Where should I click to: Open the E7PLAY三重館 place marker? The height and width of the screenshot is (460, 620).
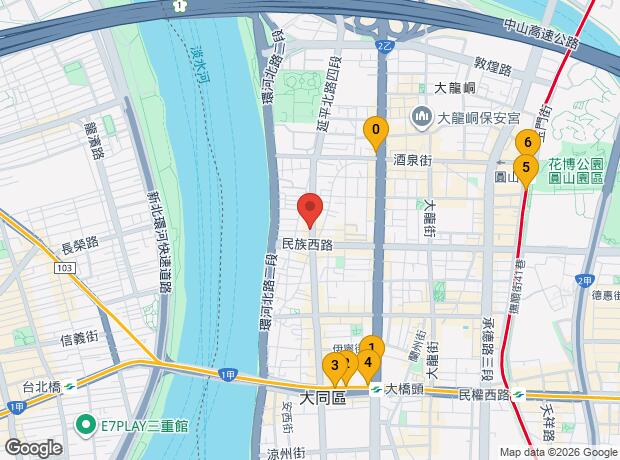click(x=86, y=426)
